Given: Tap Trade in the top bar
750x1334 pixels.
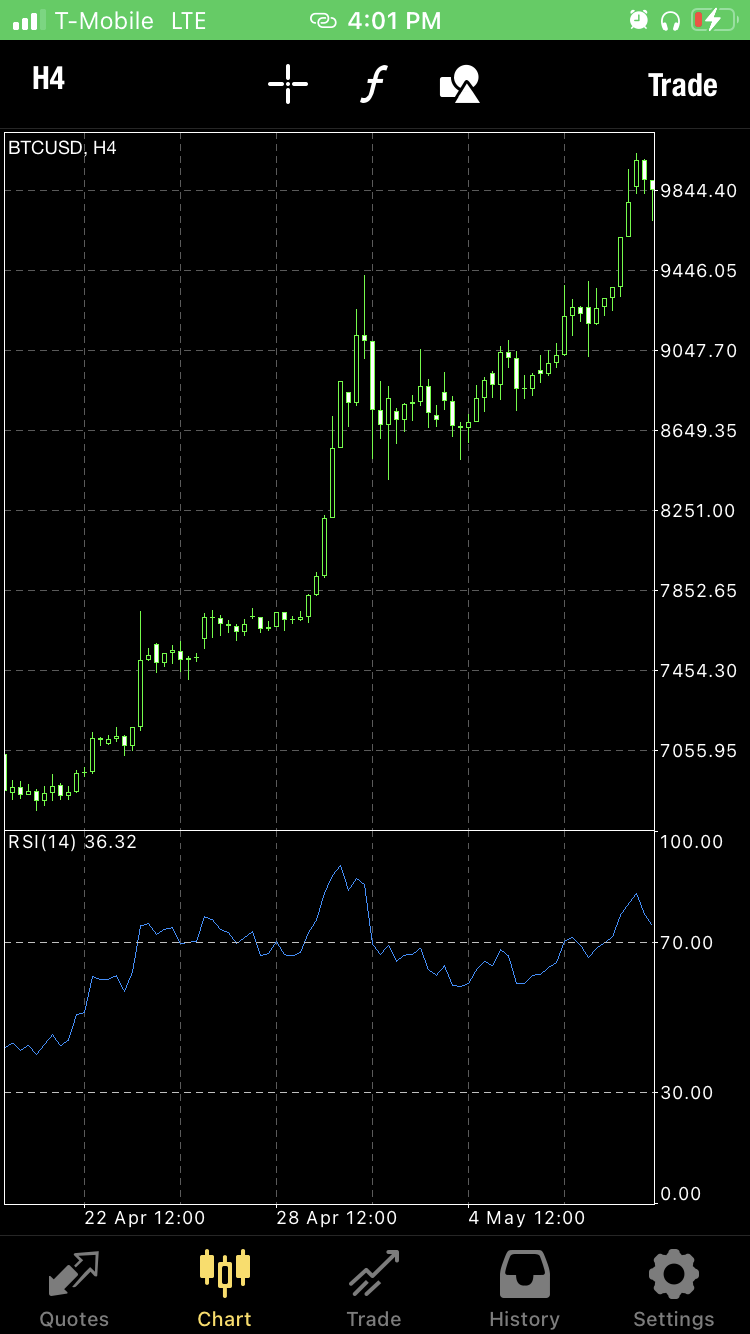Looking at the screenshot, I should [682, 85].
